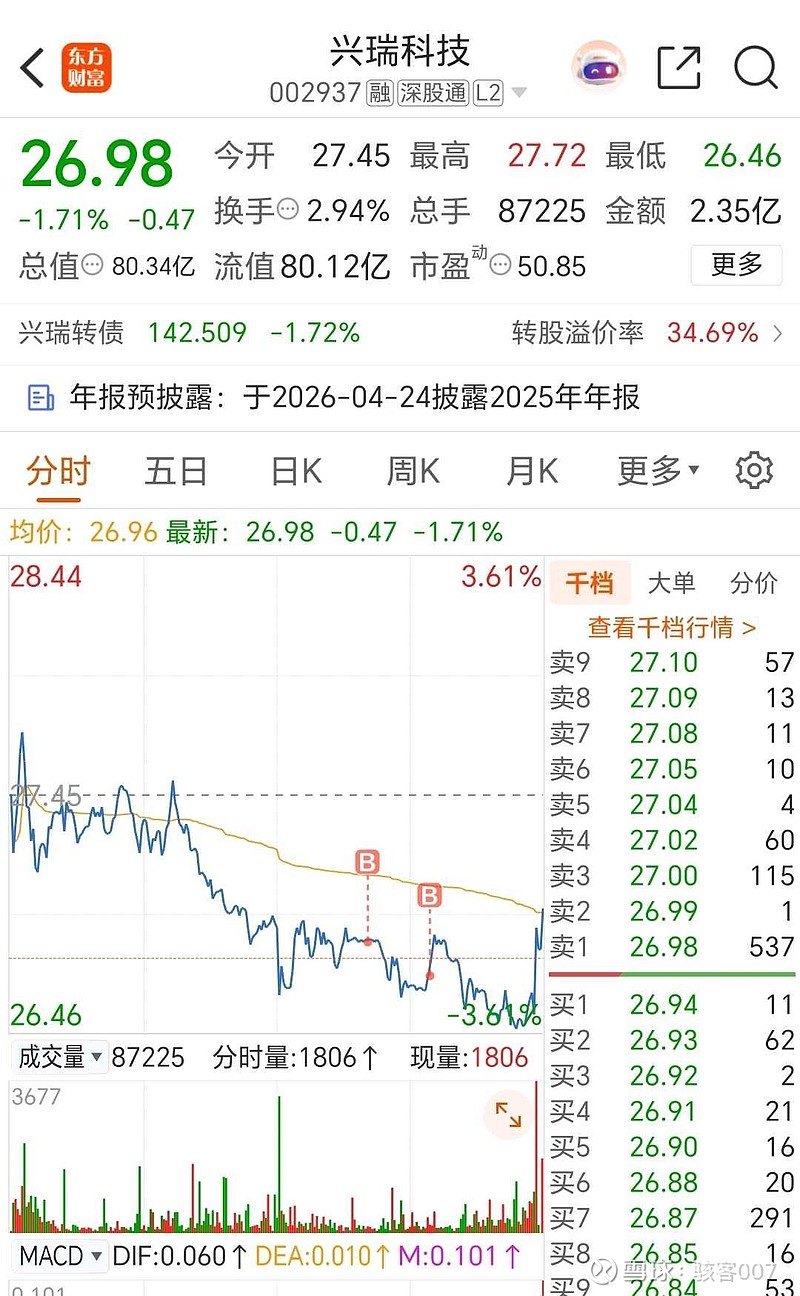
Task: Go back using the top-left arrow
Action: (33, 68)
